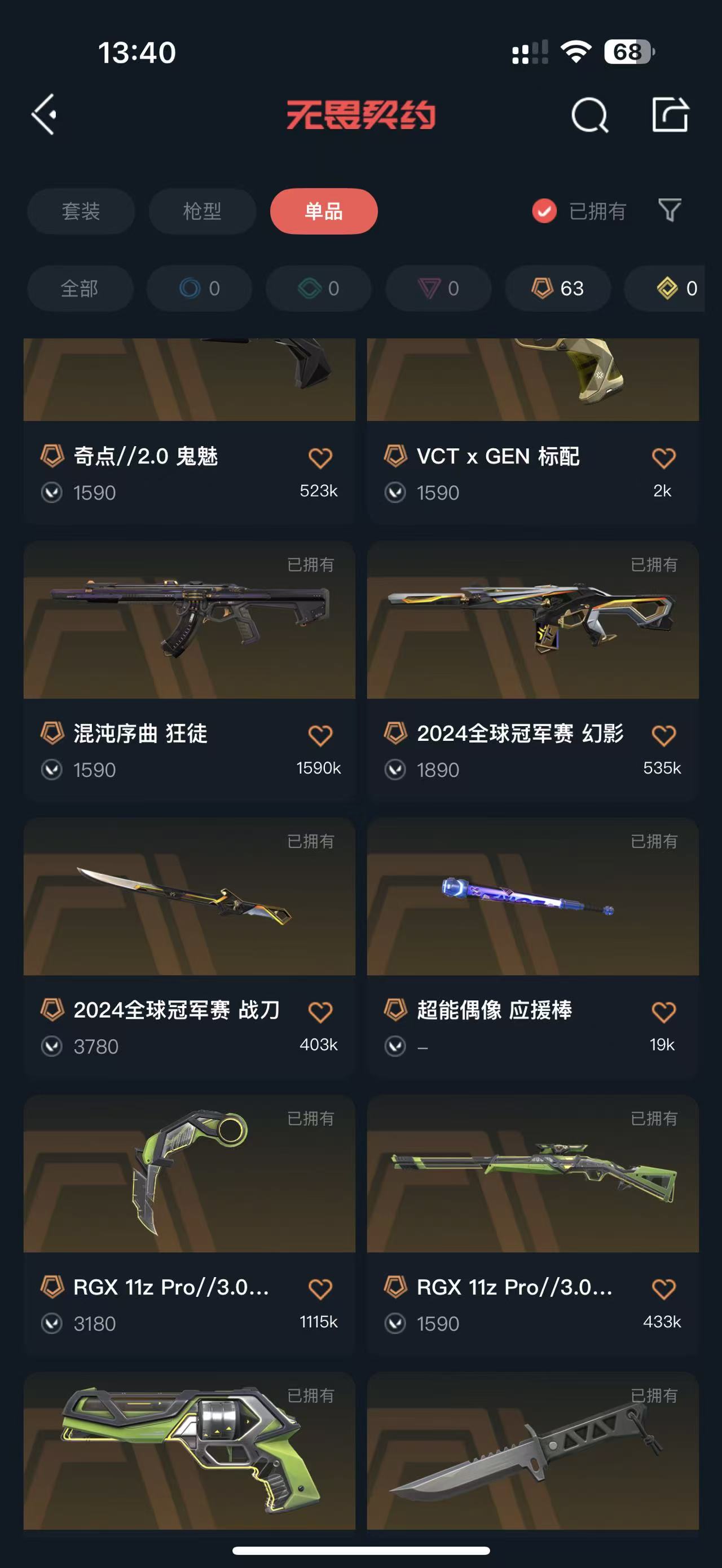
Task: Favorite the 超能偶像 应援棒 skin
Action: click(663, 1012)
